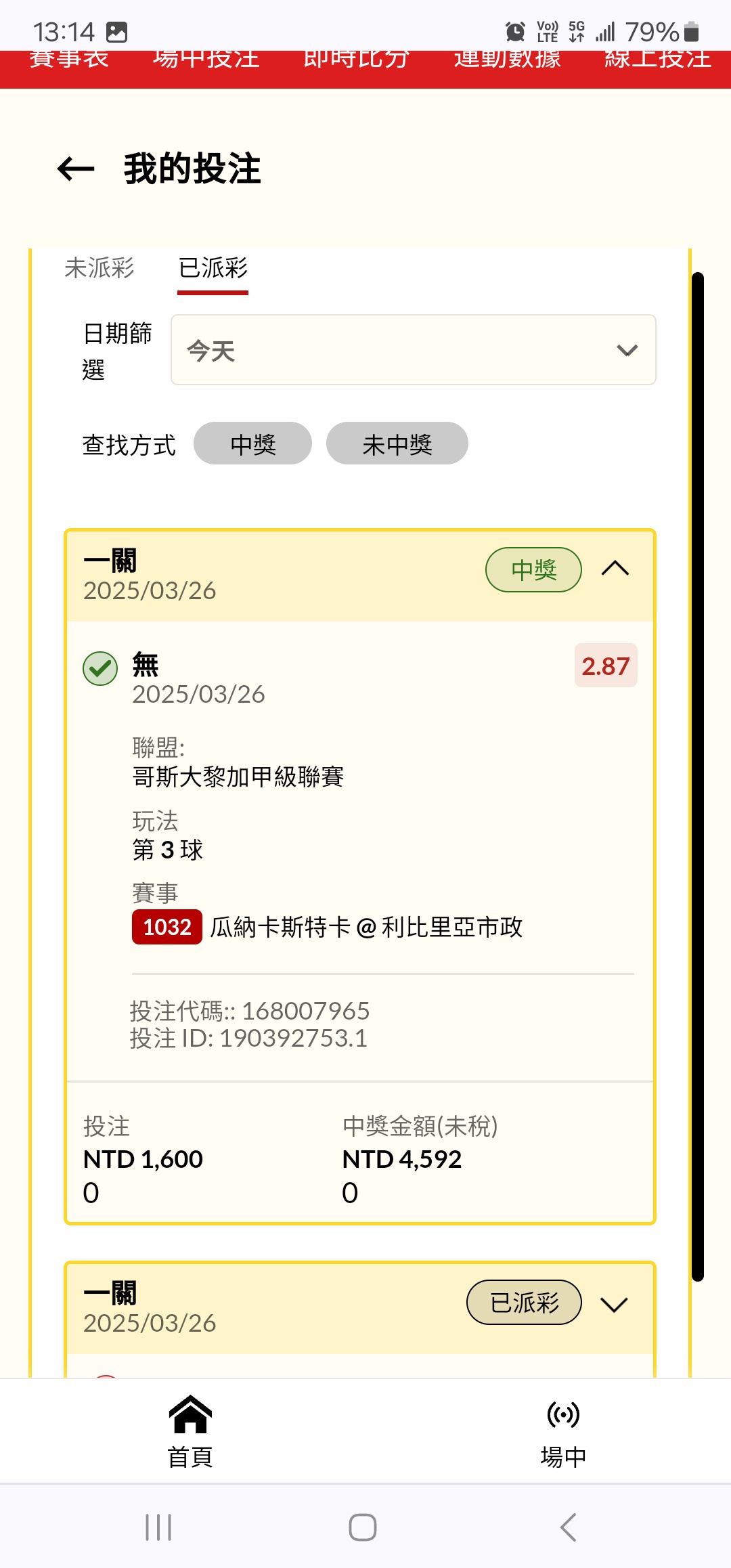Go back from 我的投注 page
The image size is (731, 1568).
[76, 169]
